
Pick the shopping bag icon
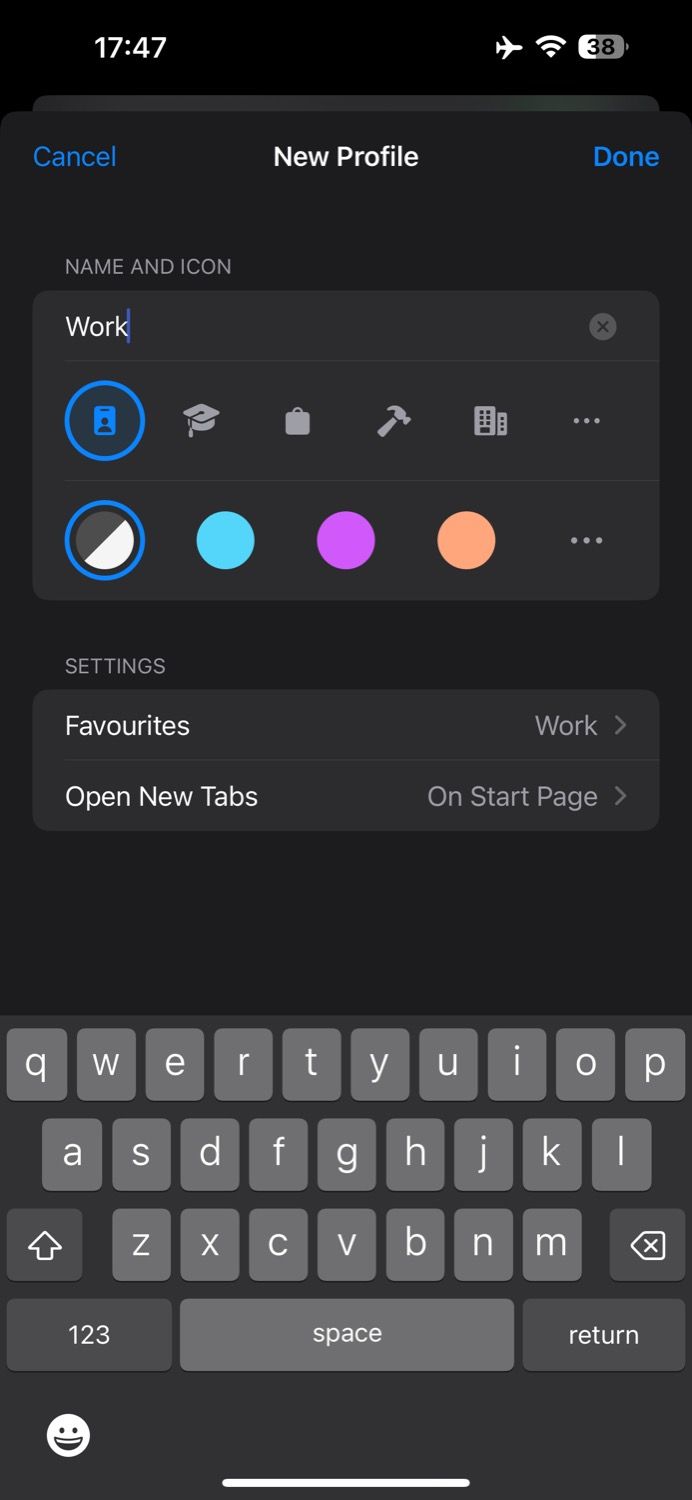pos(297,421)
